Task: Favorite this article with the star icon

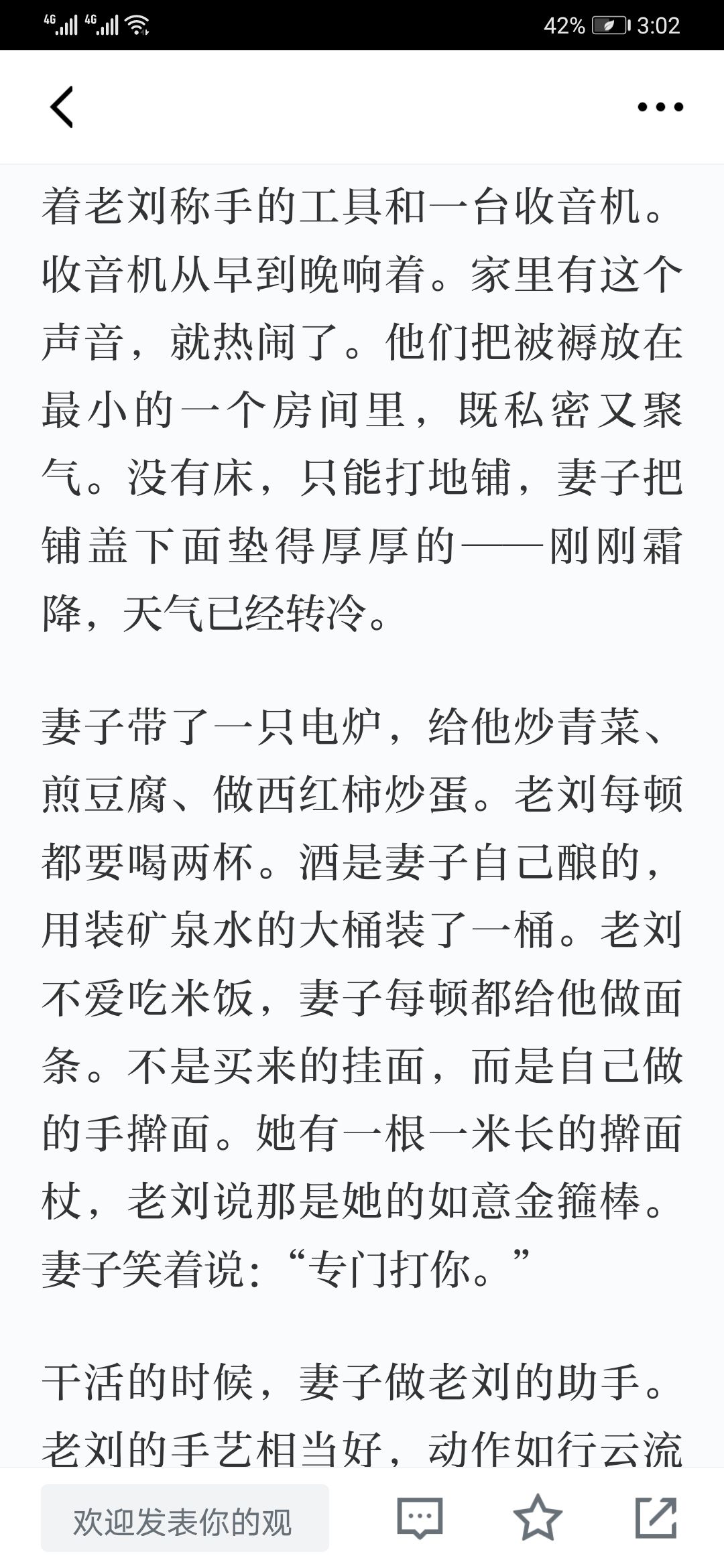Action: point(538,1517)
